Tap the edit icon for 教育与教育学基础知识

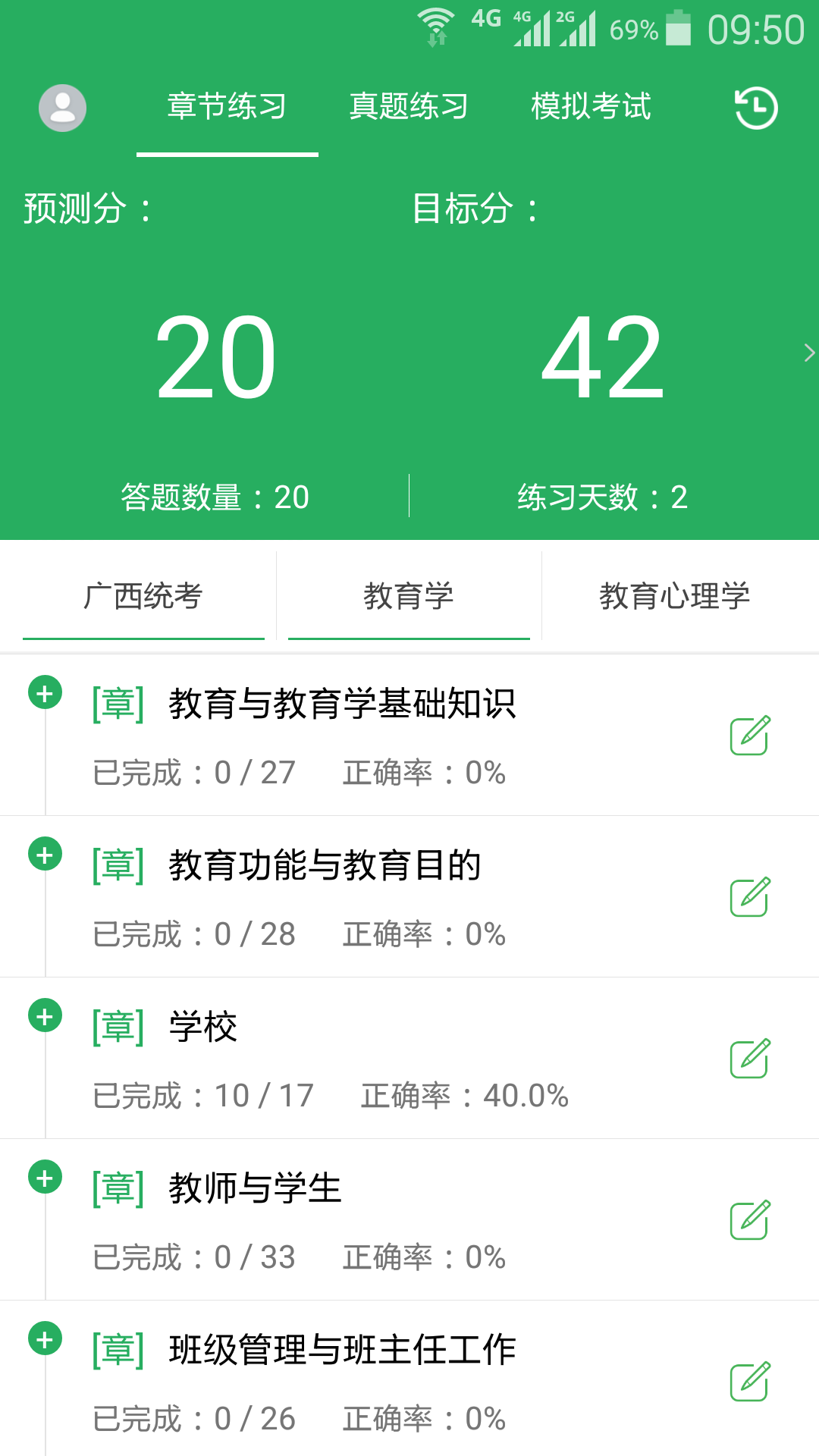point(749,734)
